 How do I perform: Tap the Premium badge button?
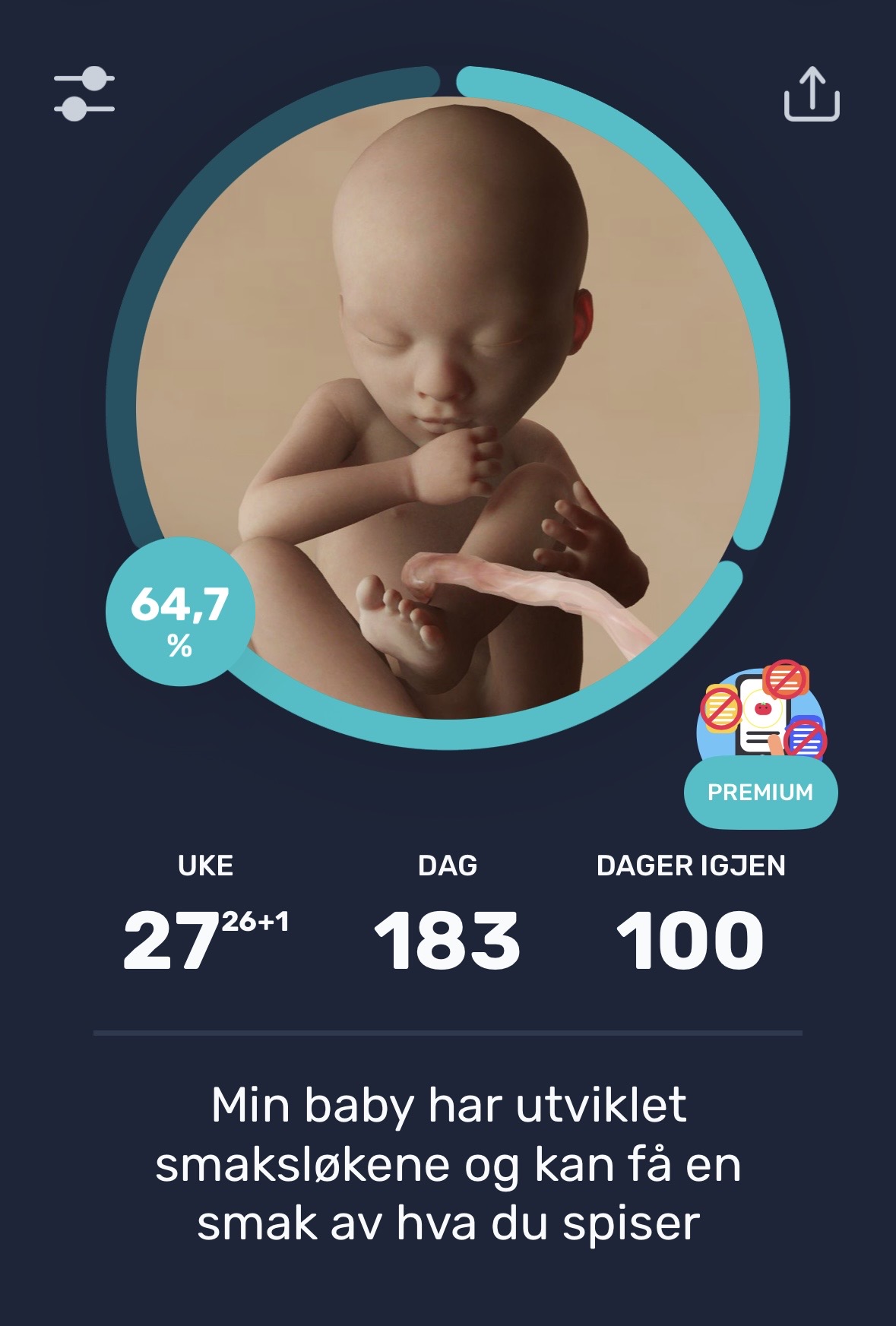[761, 791]
